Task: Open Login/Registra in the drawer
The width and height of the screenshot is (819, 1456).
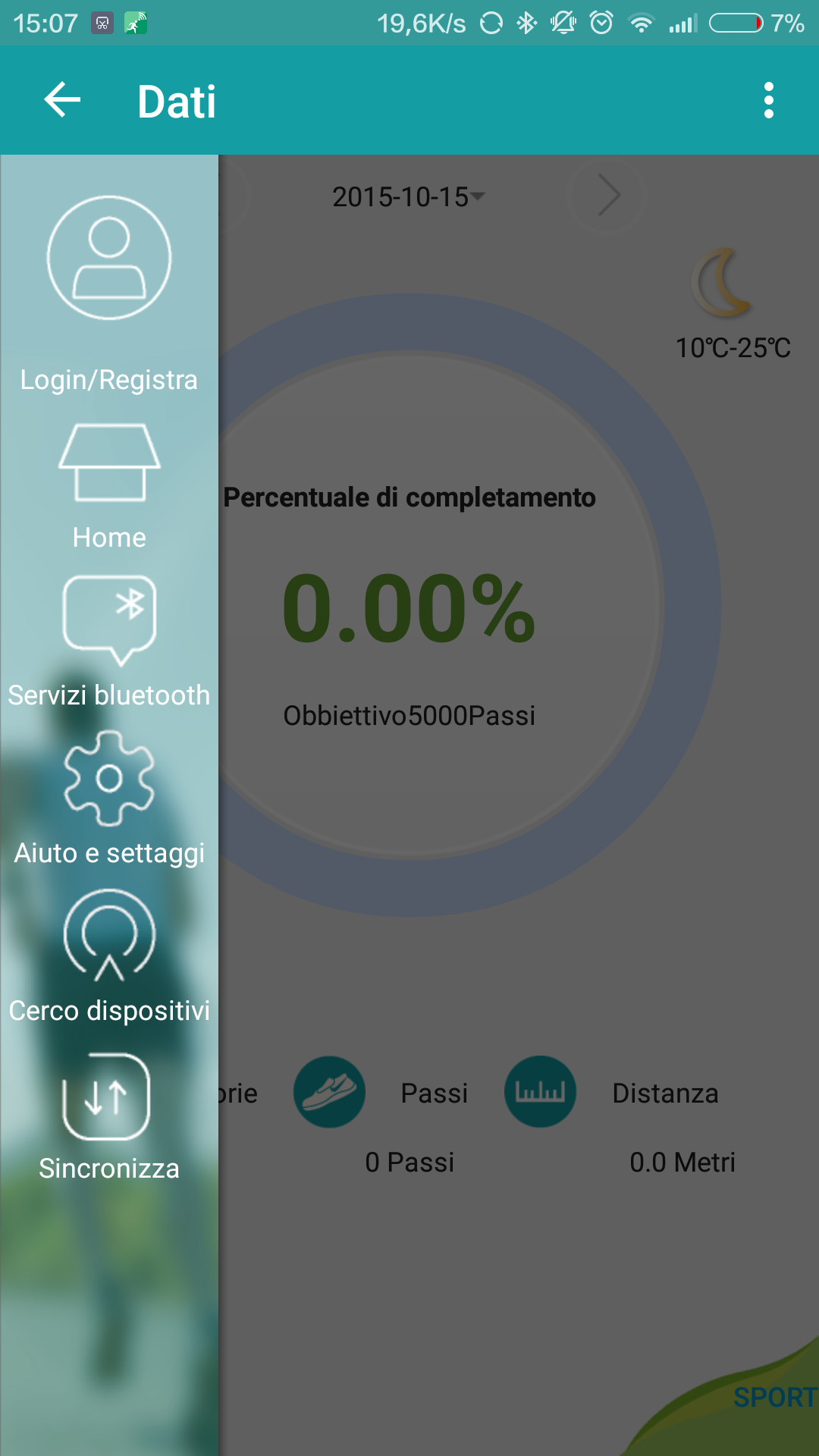Action: tap(109, 288)
